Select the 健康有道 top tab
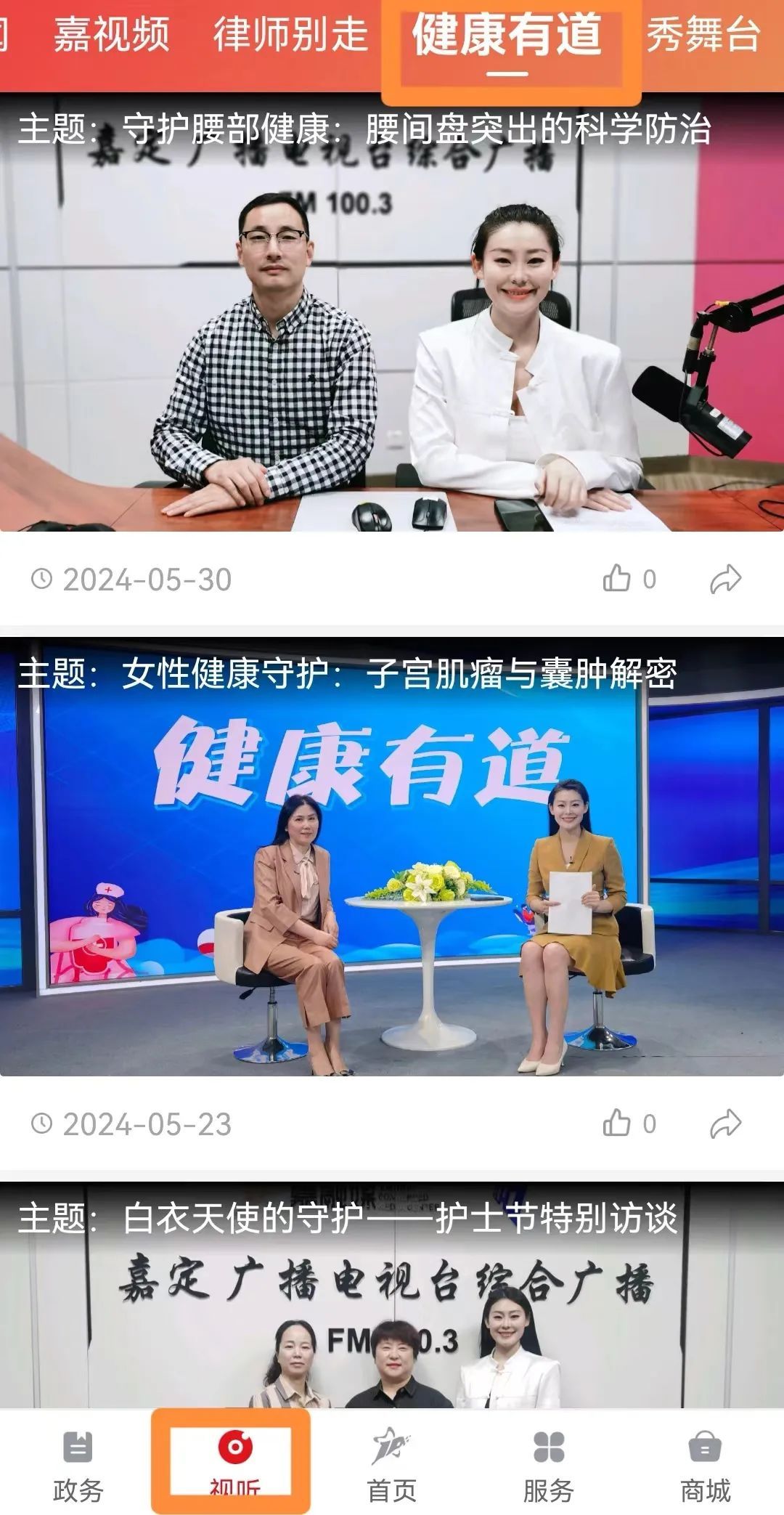Viewport: 784px width, 1515px height. click(507, 36)
